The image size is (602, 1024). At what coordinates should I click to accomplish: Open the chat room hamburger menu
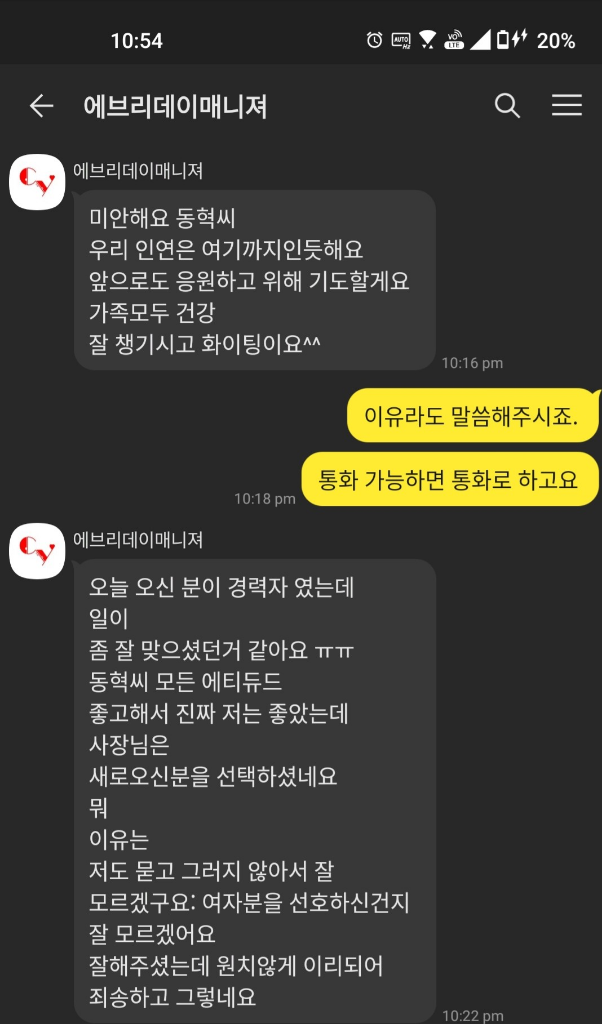566,106
